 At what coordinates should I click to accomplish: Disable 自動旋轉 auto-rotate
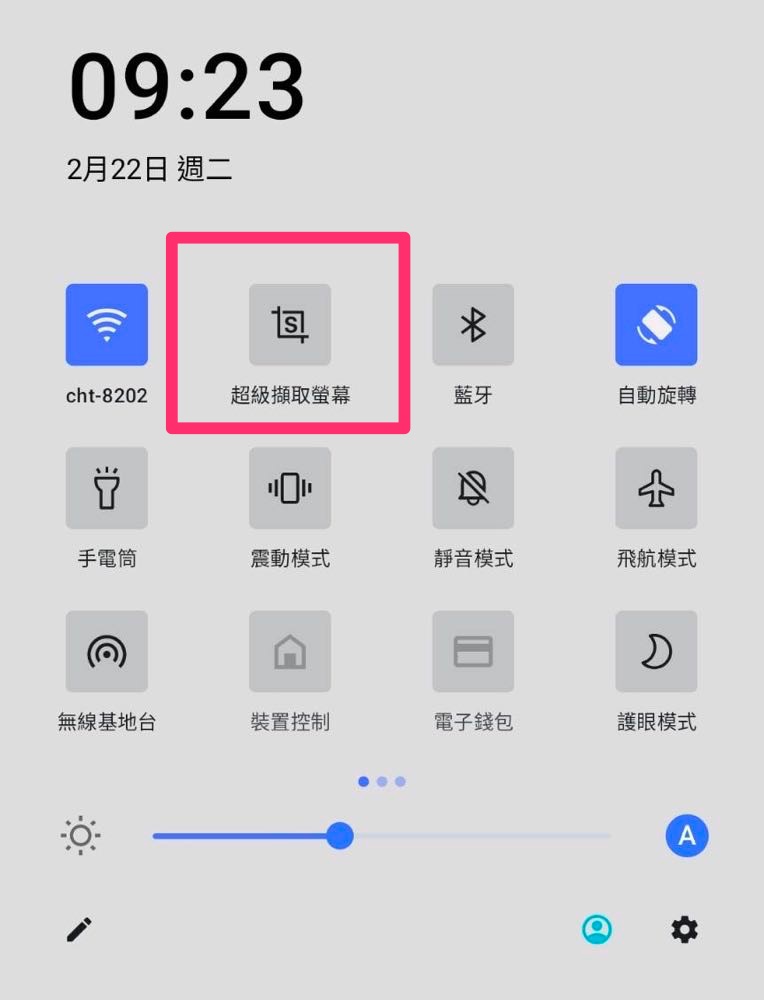[656, 325]
